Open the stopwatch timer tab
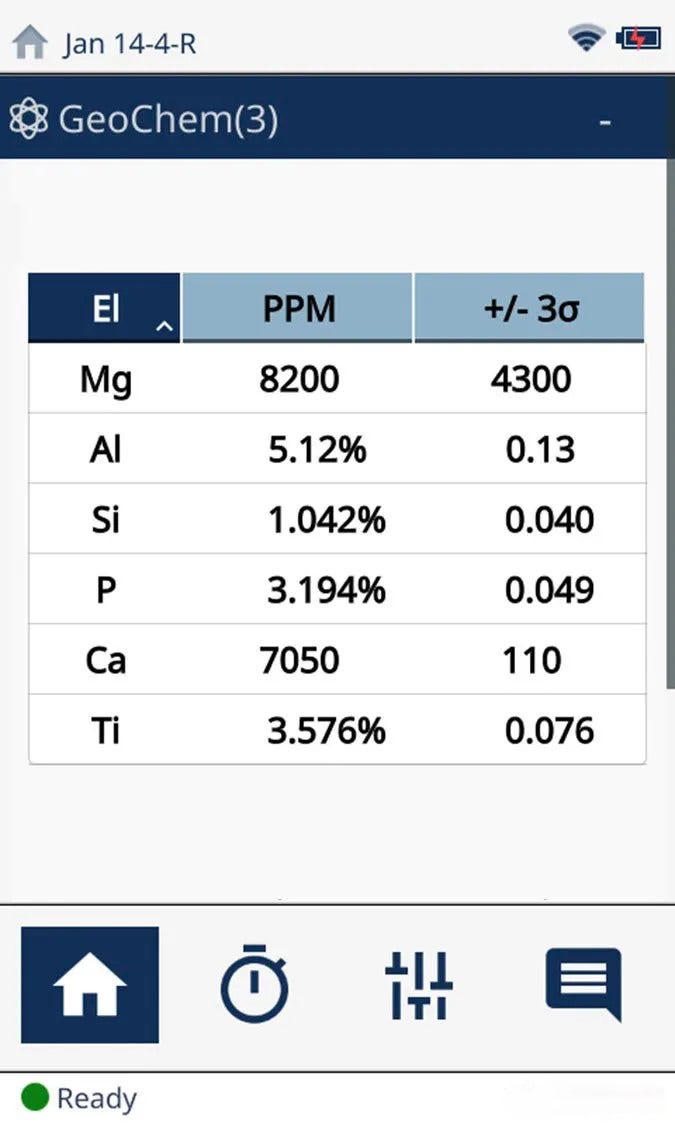Viewport: 675px width, 1125px height. (254, 985)
